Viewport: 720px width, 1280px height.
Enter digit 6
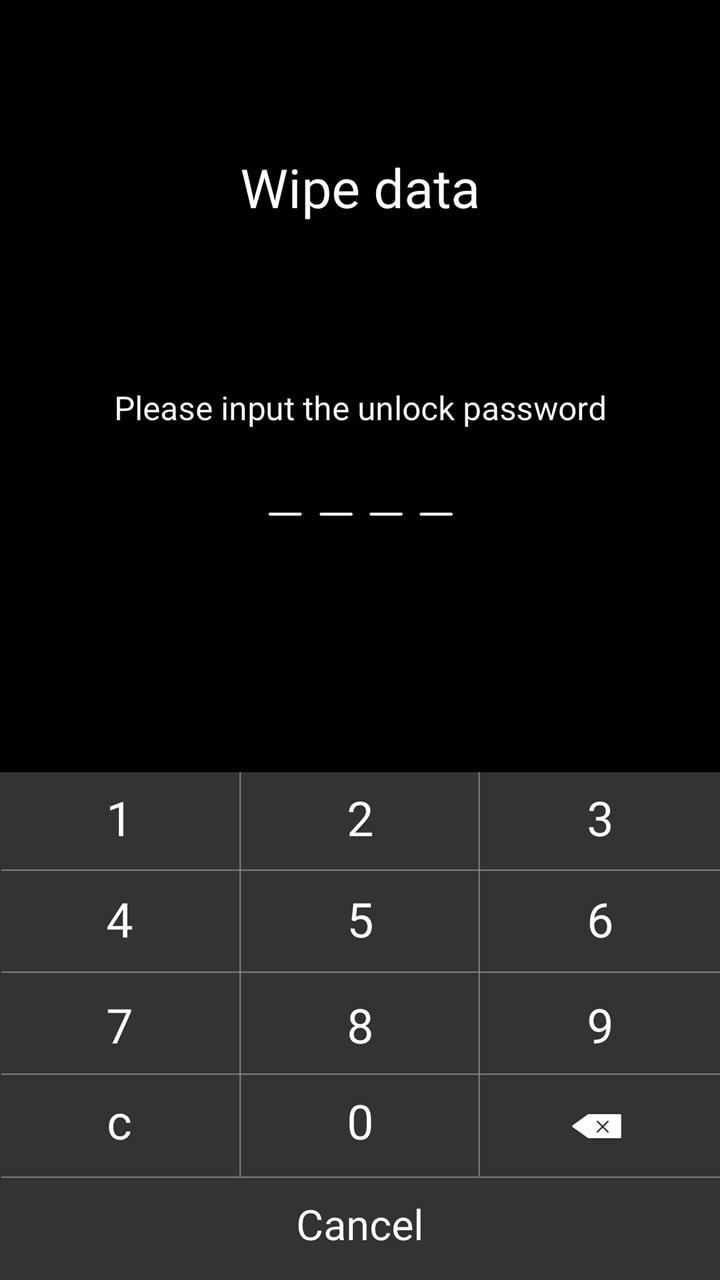point(600,921)
